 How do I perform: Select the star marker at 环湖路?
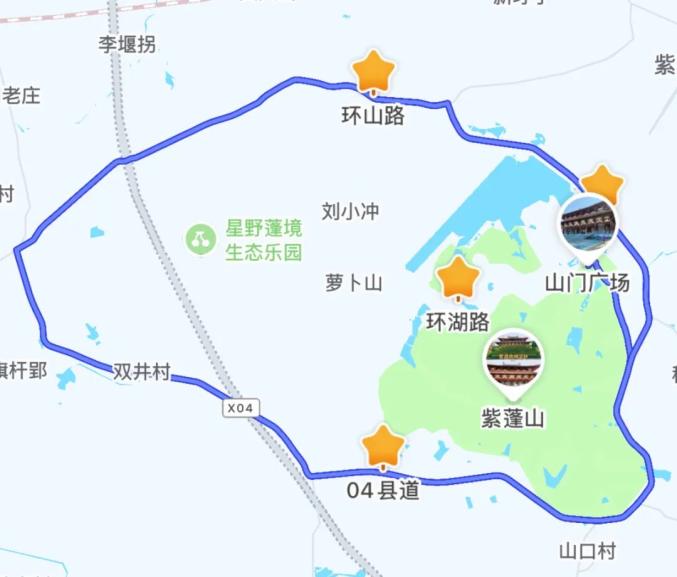coord(458,279)
